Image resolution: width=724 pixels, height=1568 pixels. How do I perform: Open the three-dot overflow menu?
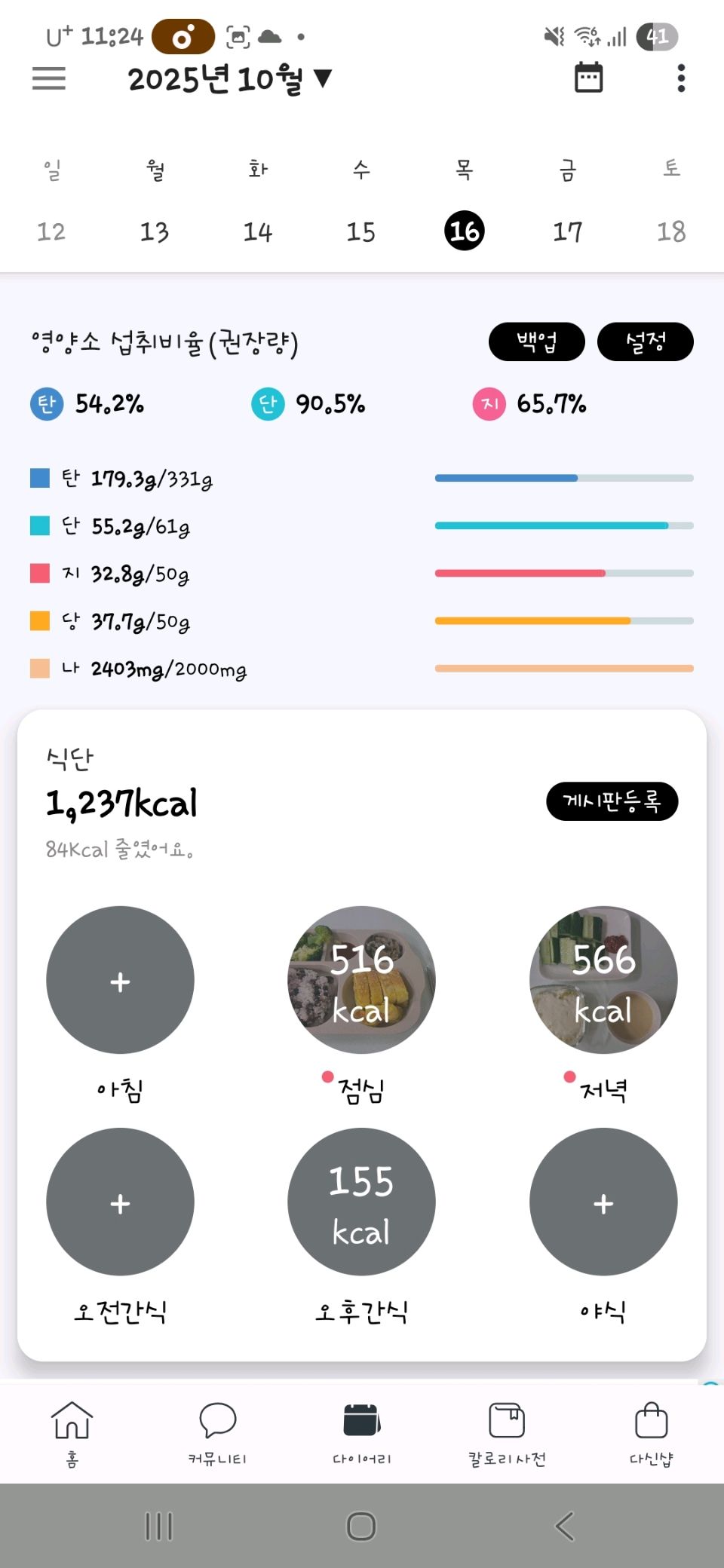(x=681, y=78)
